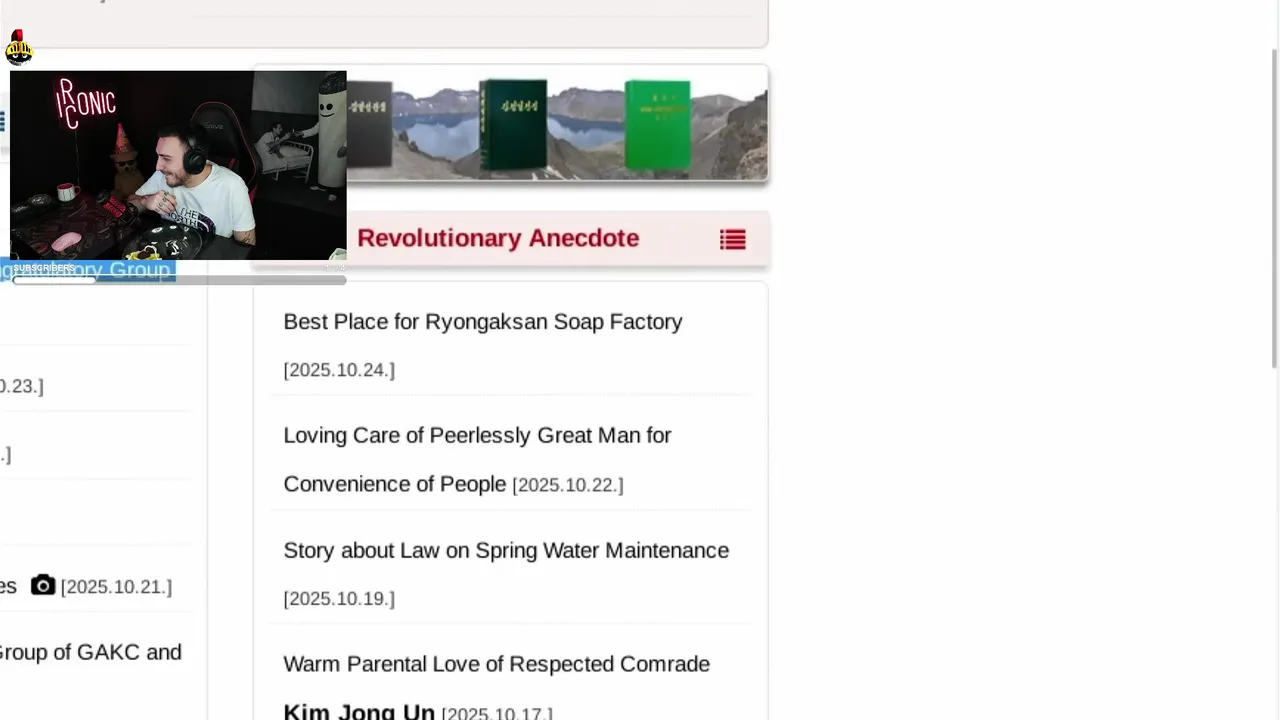Viewport: 1280px width, 720px height.
Task: Open Story about Law on Spring Water Maintenance
Action: pos(505,551)
